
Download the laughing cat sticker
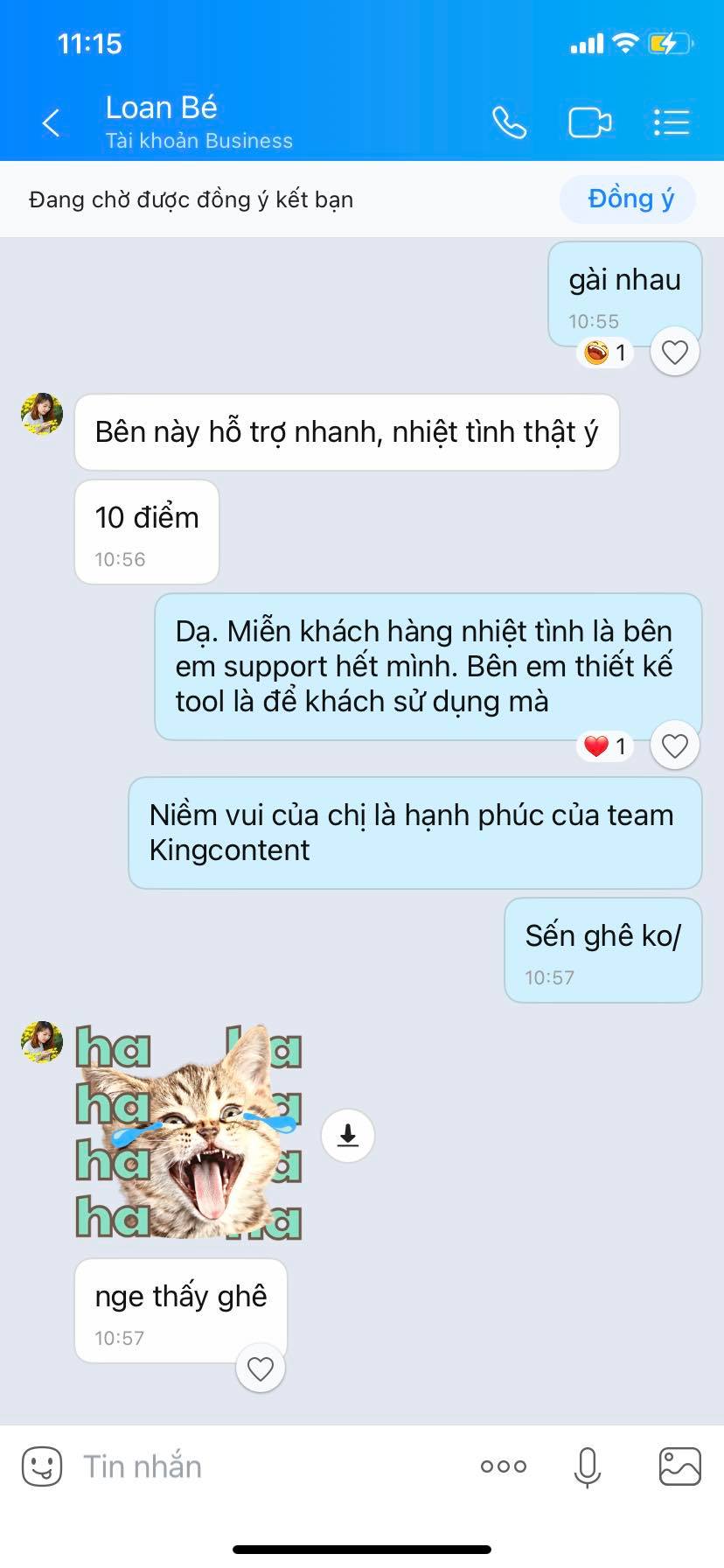tap(348, 1136)
